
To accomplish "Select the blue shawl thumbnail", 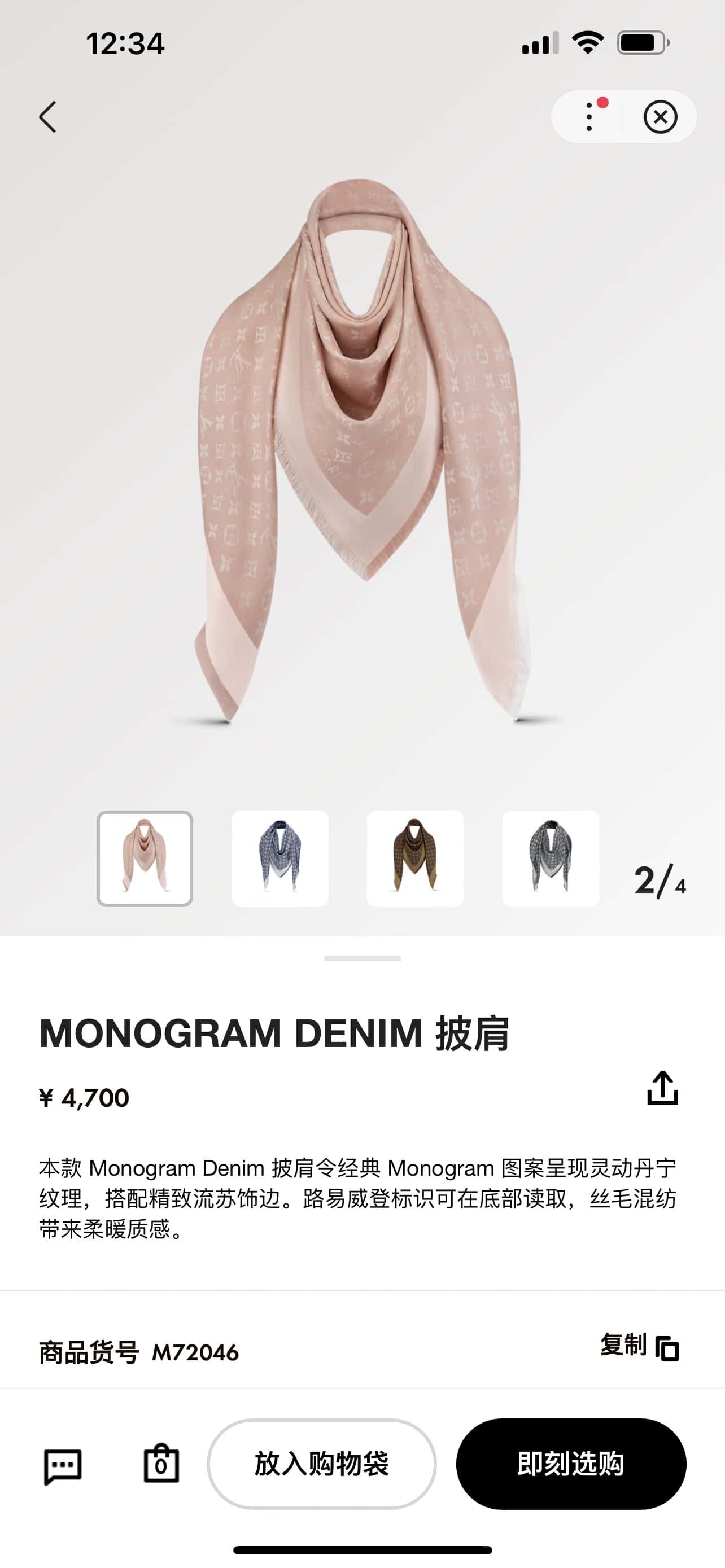I will (x=280, y=859).
